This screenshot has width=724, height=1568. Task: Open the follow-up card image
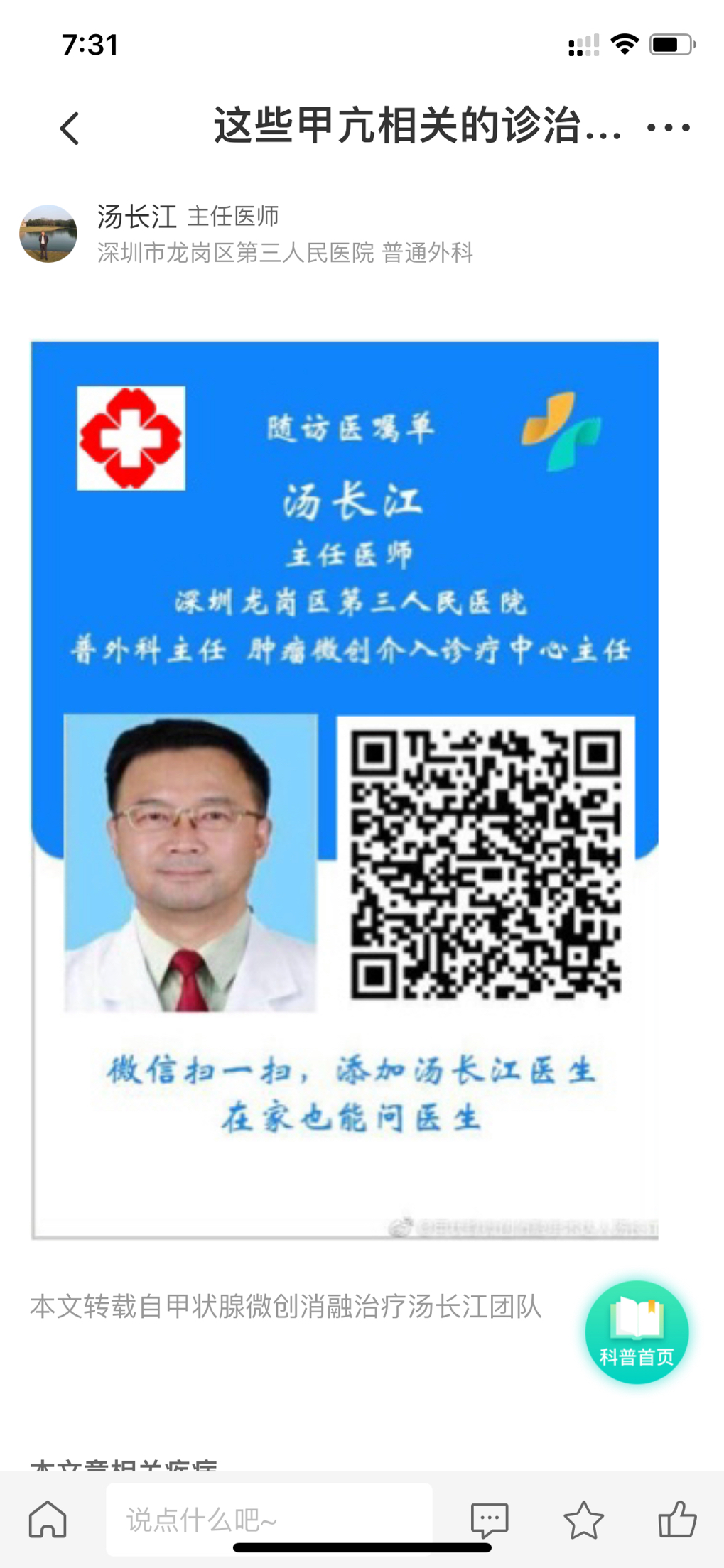pyautogui.click(x=345, y=790)
